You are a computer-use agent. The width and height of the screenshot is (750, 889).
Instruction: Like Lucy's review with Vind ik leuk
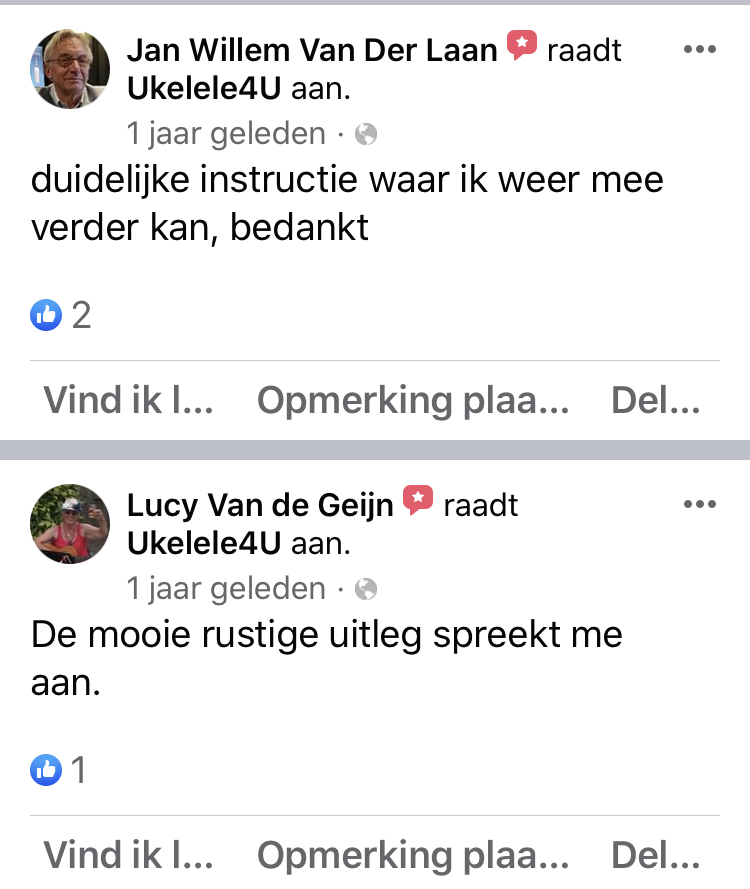pyautogui.click(x=128, y=856)
